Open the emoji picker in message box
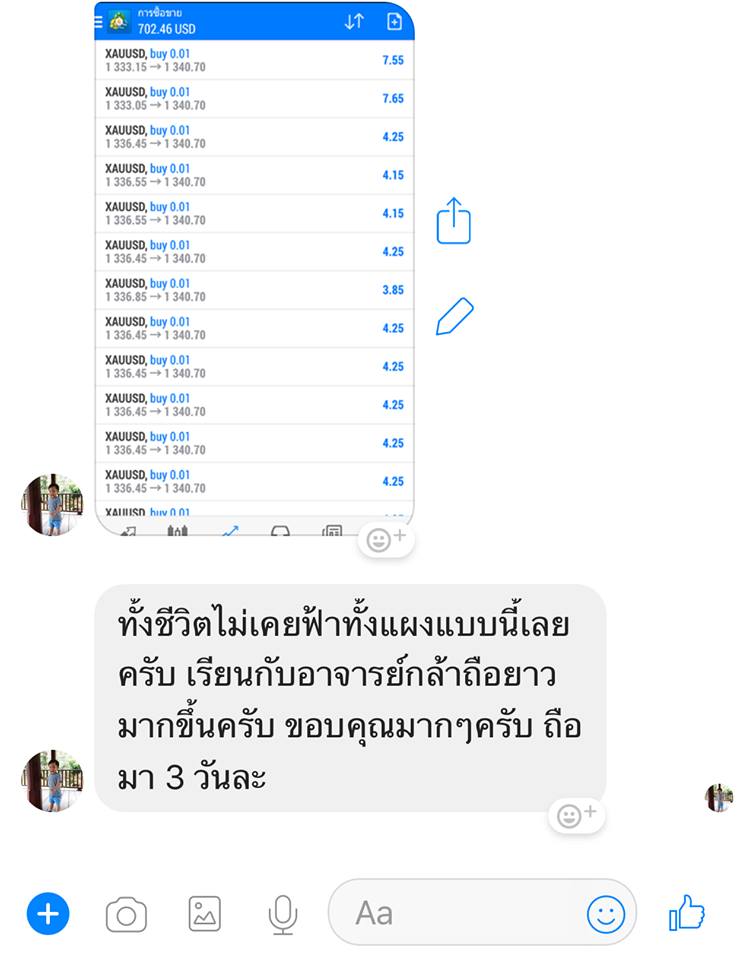Viewport: 737px width, 960px height. pos(605,913)
